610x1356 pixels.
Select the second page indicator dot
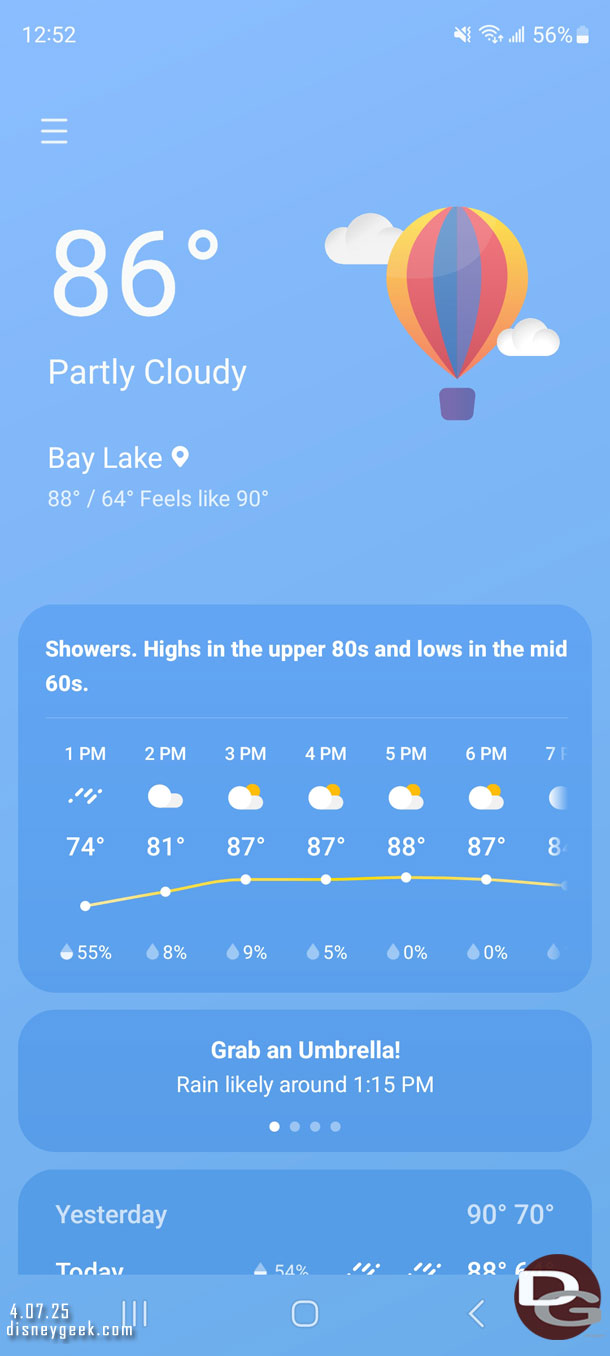coord(295,1126)
